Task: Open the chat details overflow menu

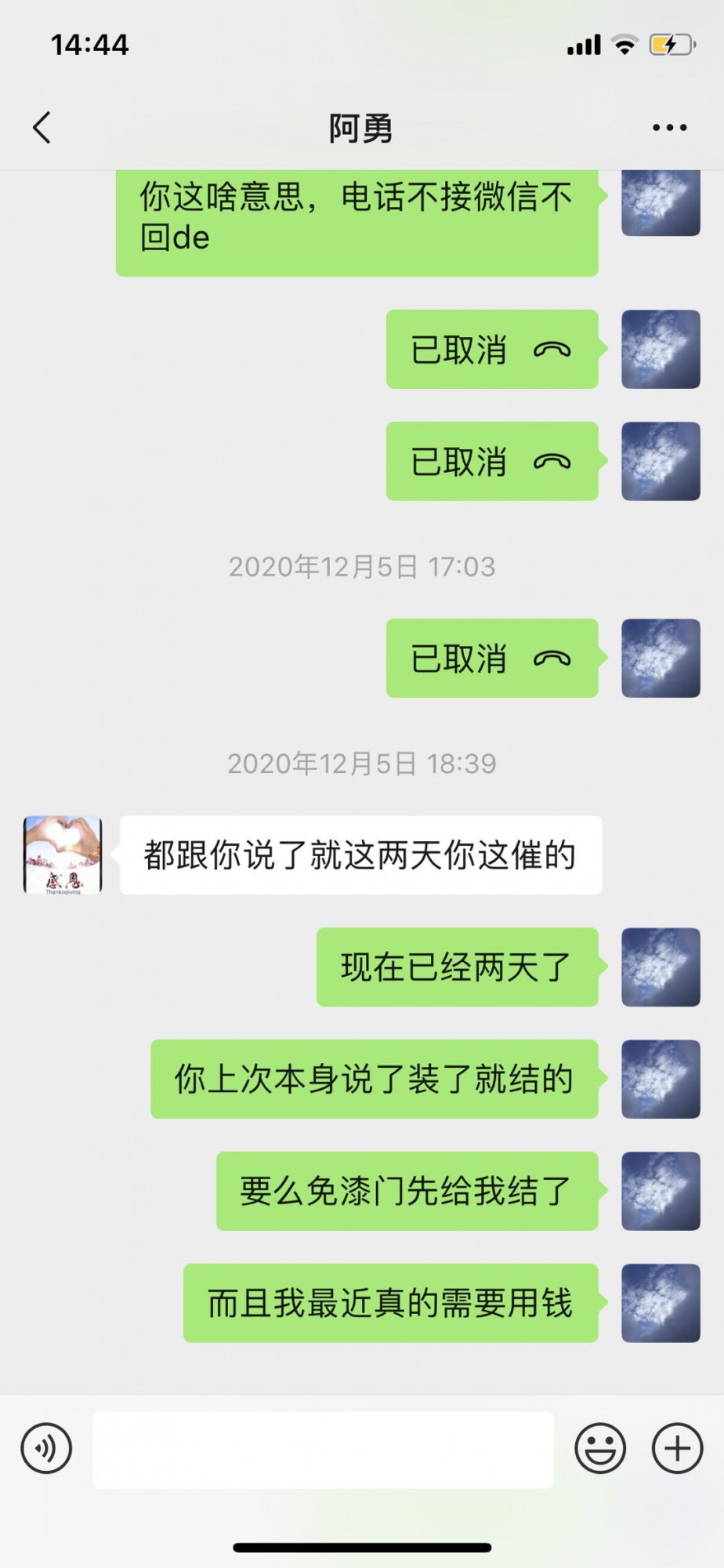Action: [669, 128]
